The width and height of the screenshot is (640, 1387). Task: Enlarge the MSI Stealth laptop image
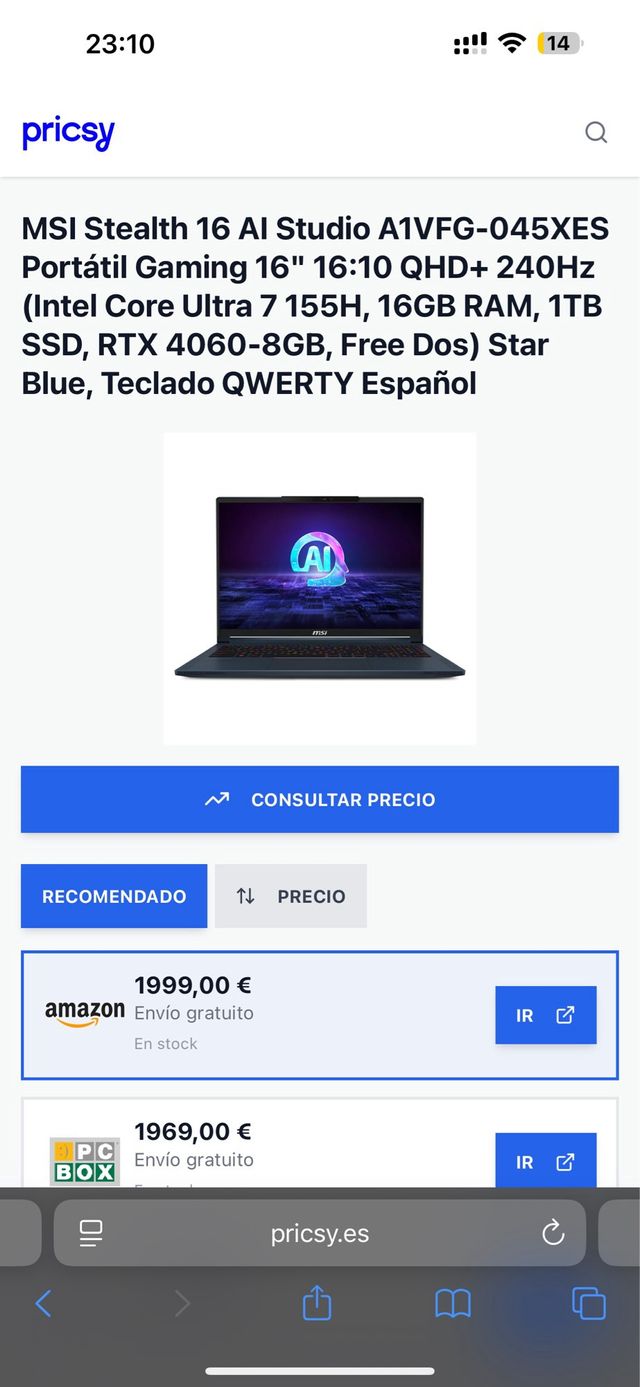[320, 589]
